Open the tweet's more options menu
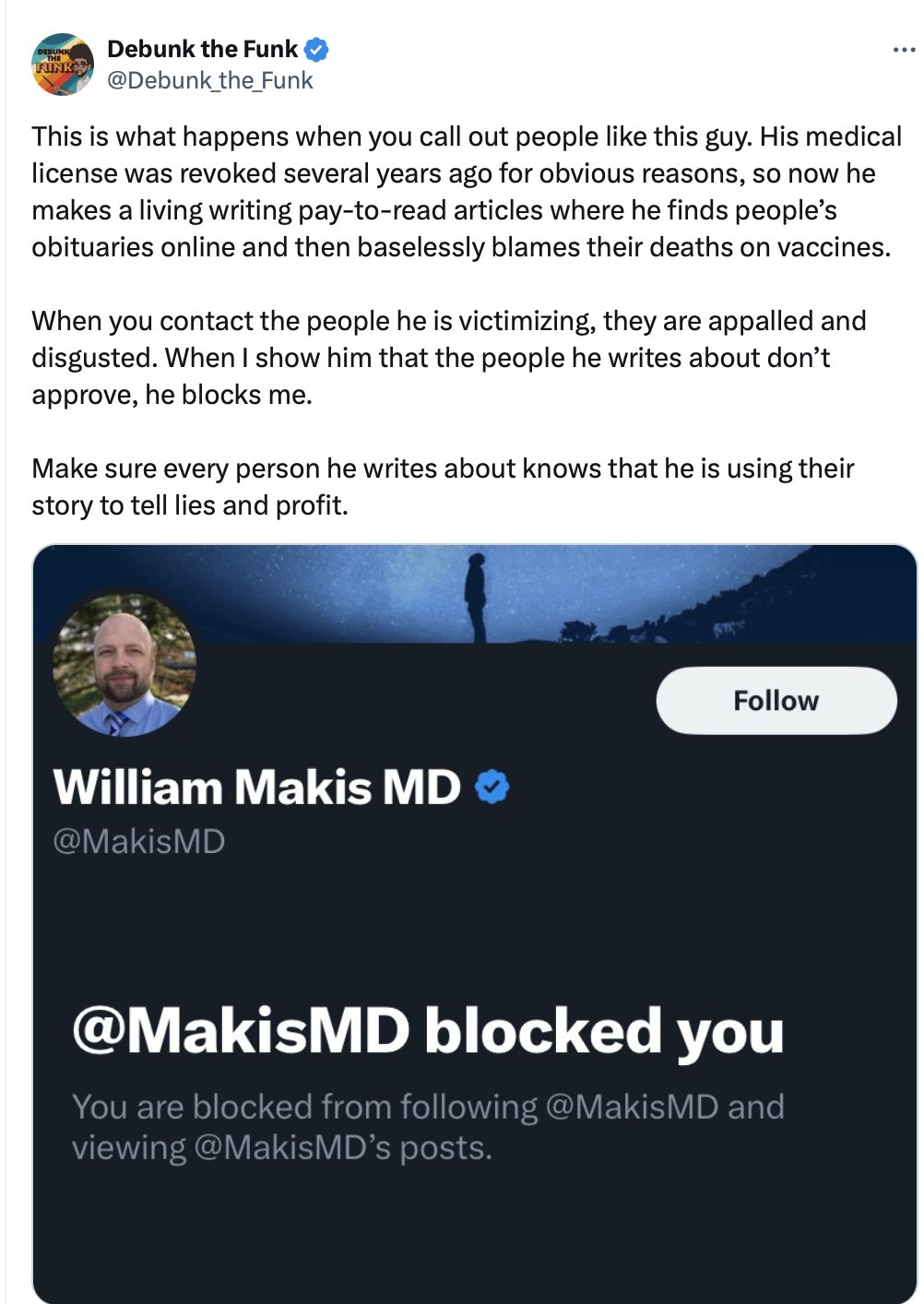This screenshot has width=924, height=1304. [x=904, y=50]
